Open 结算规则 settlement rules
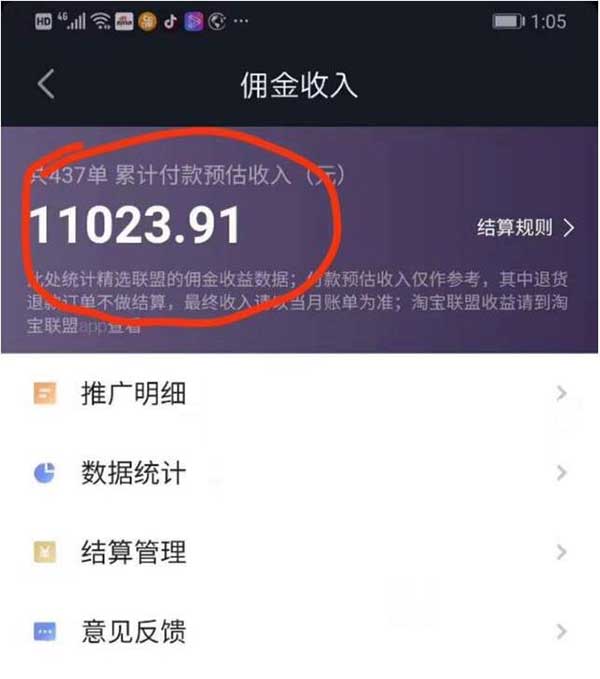Screen dimensions: 600x679 tap(525, 228)
